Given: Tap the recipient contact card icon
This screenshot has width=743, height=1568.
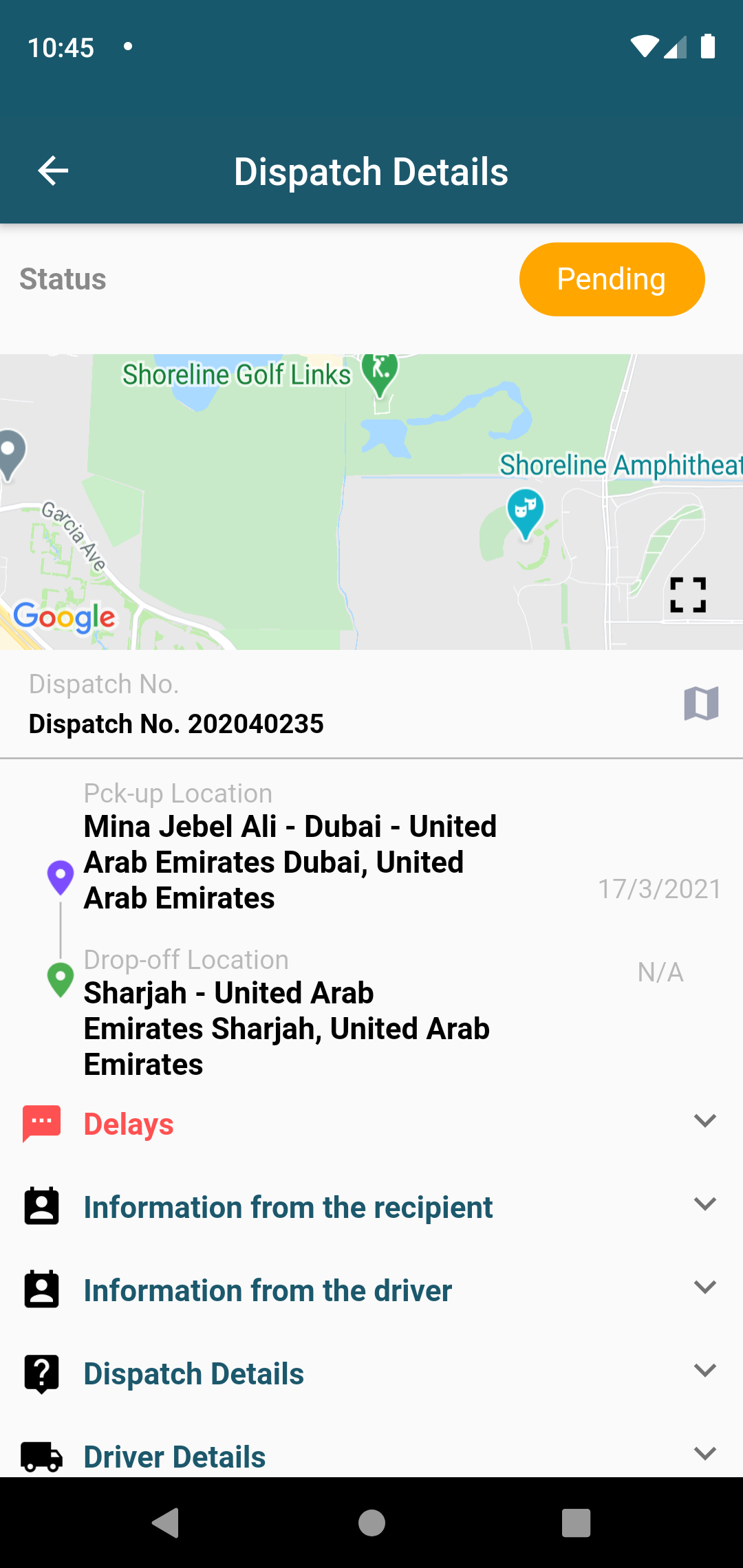Looking at the screenshot, I should [x=41, y=1206].
